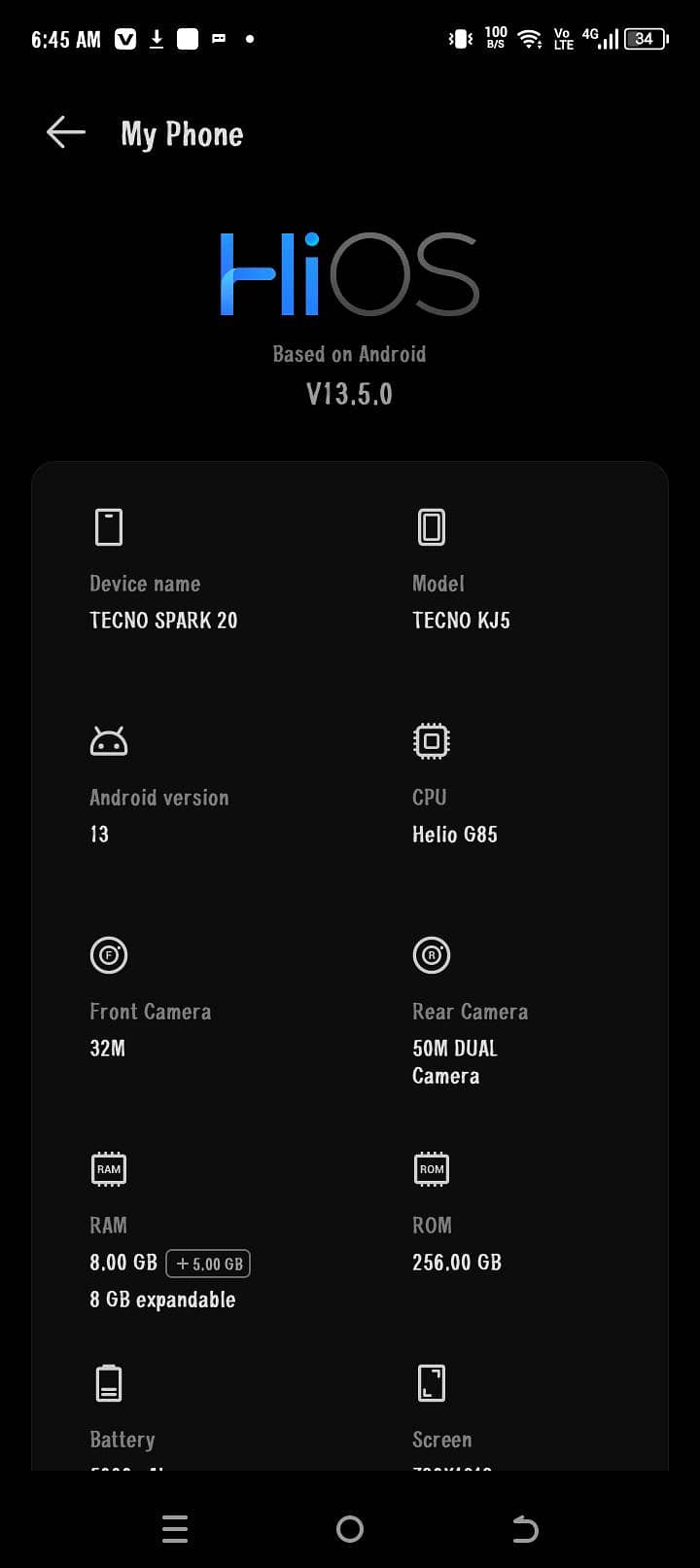Tap the Battery icon above Battery info
This screenshot has width=700, height=1568.
pos(109,1382)
